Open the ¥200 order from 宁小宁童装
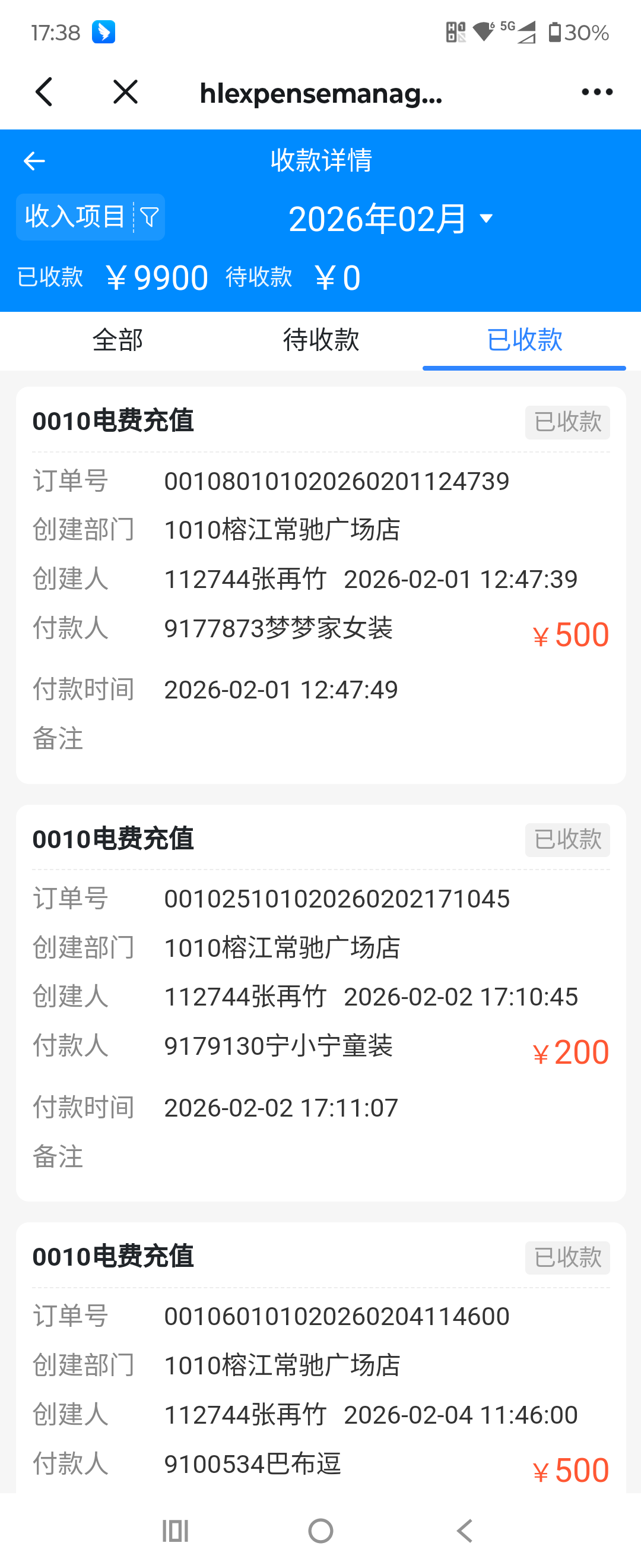641x1568 pixels. pos(320,1003)
